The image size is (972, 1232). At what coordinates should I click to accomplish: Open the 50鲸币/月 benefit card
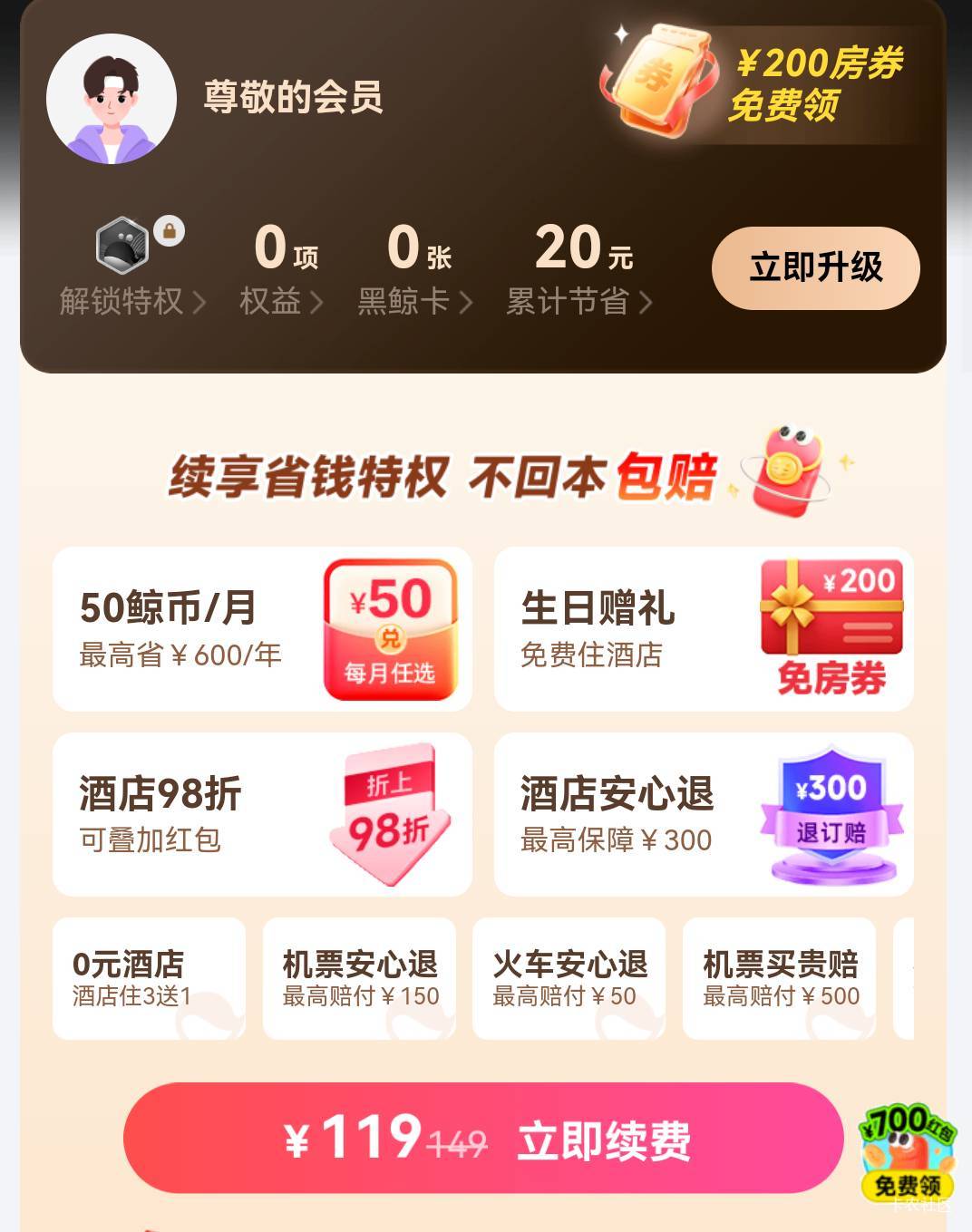(x=262, y=629)
